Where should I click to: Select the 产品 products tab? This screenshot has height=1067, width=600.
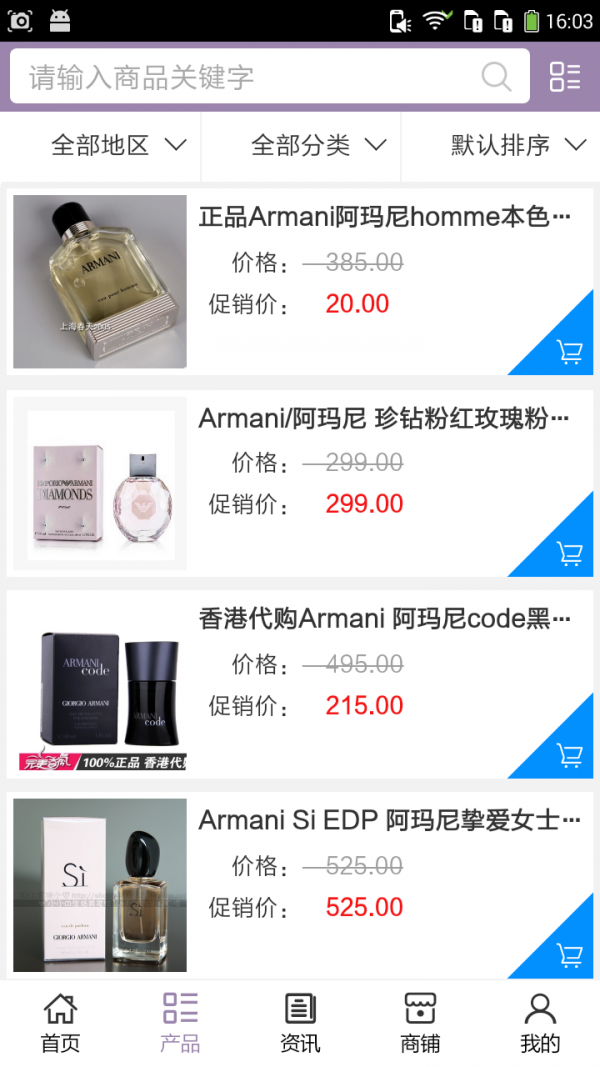point(180,1023)
